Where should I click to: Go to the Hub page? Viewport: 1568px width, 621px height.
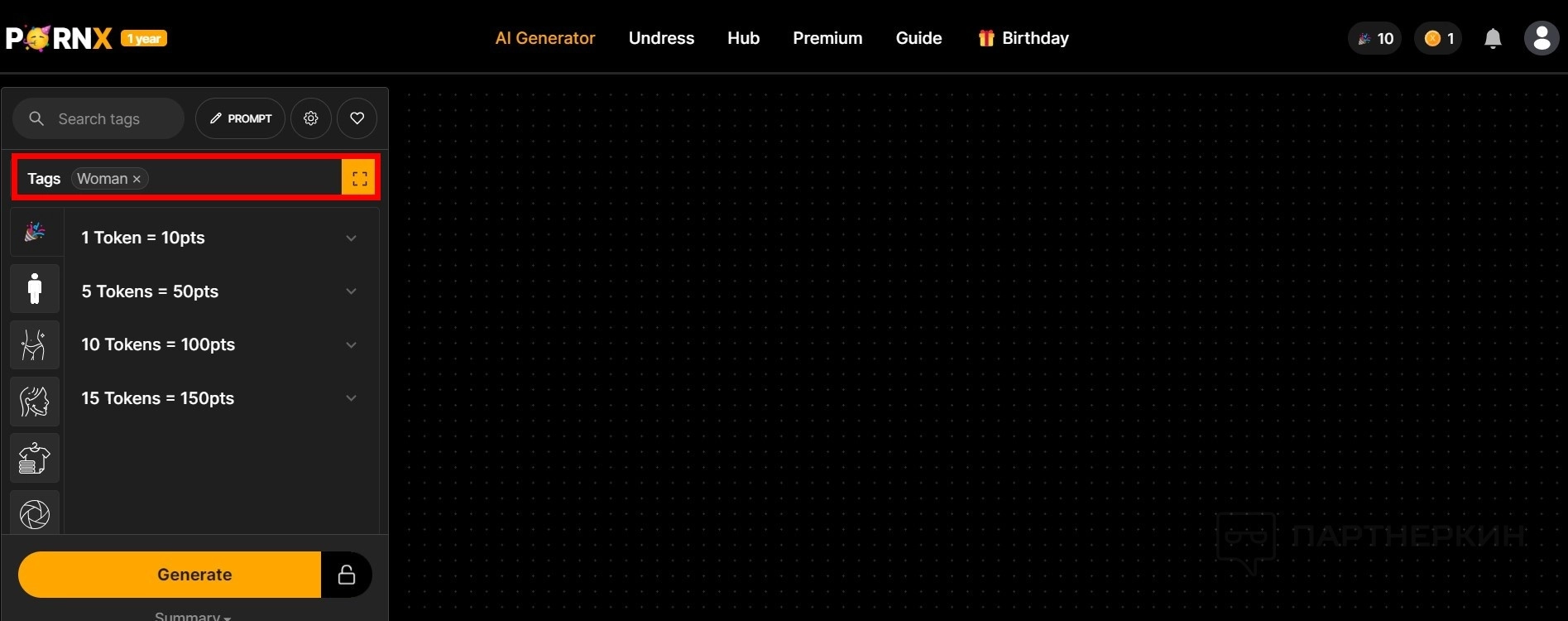[743, 38]
